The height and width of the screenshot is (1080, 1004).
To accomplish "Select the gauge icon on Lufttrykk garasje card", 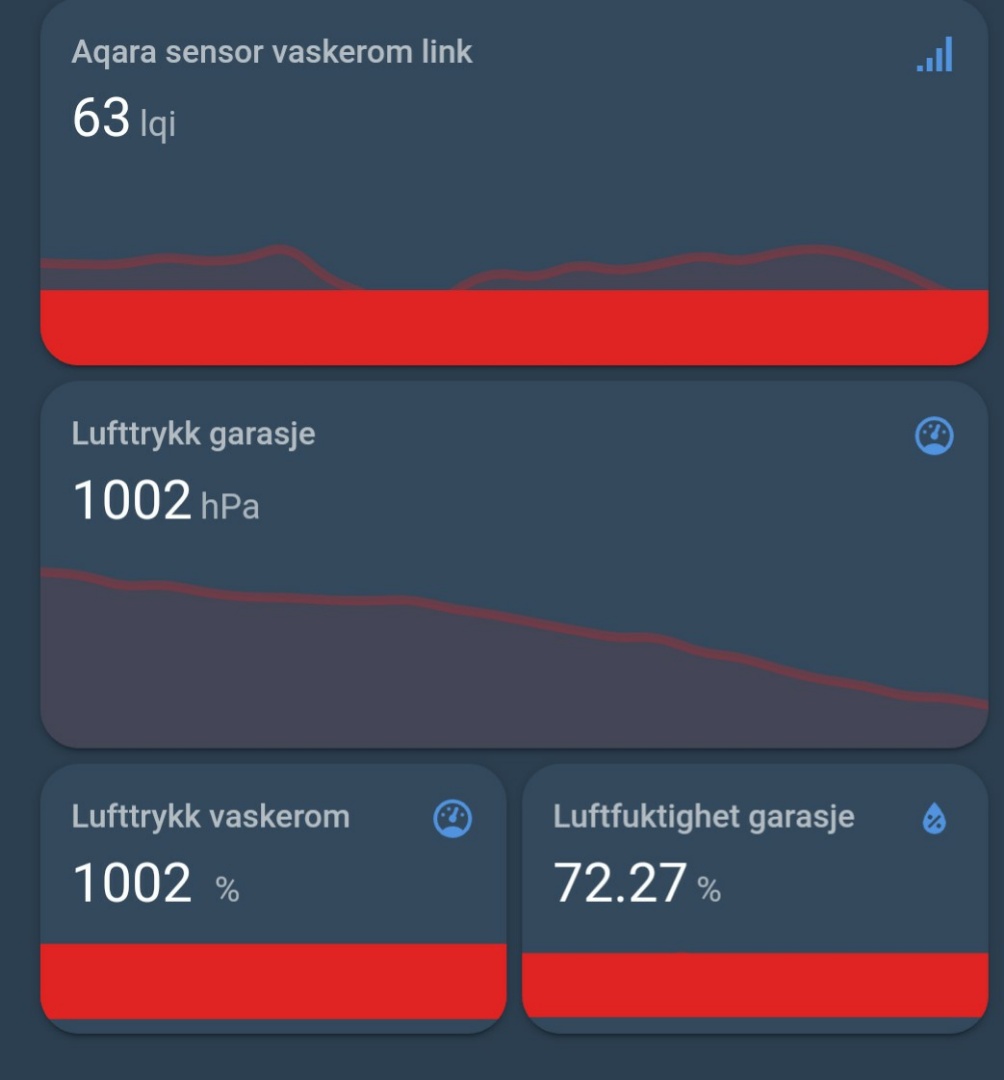I will [x=933, y=434].
